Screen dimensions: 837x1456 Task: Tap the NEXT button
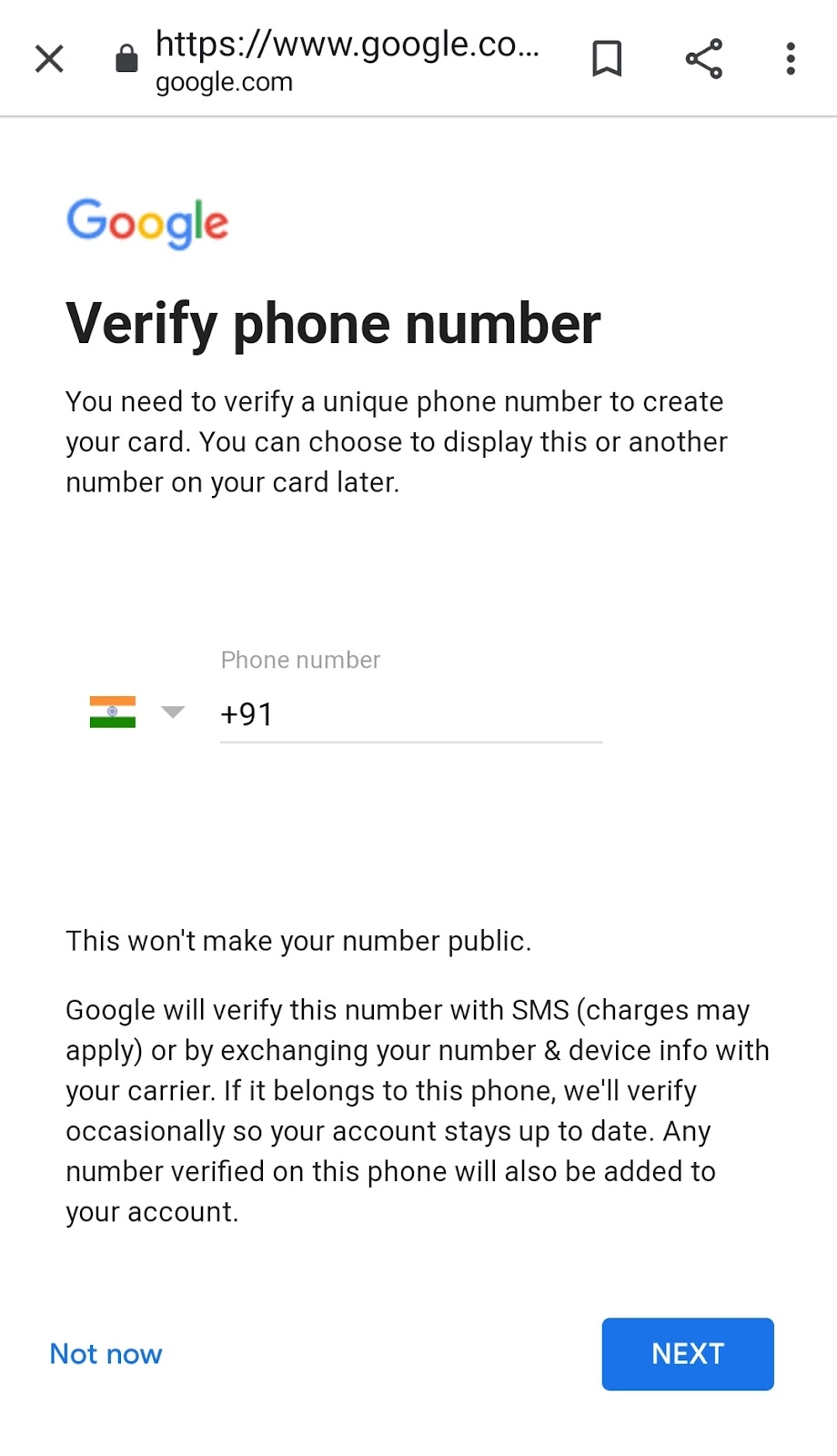pos(687,1354)
